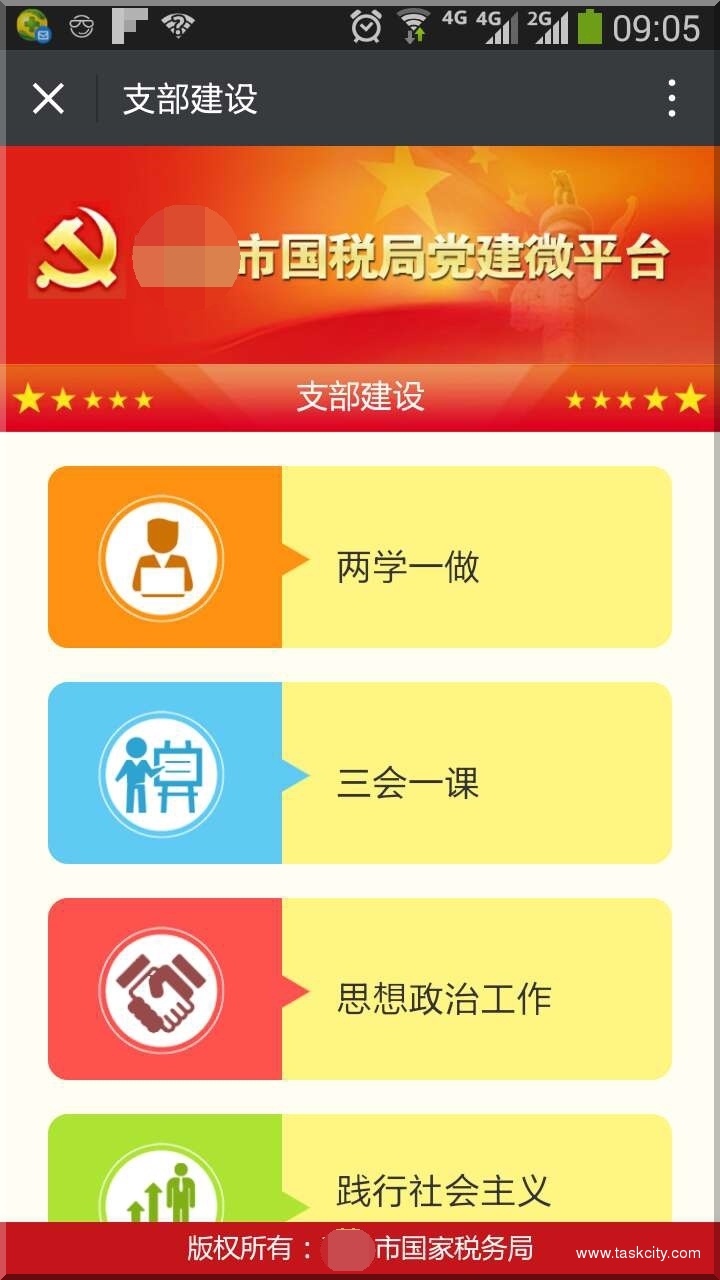Select the 三会一课 presentation icon
This screenshot has height=1280, width=720.
point(163,772)
